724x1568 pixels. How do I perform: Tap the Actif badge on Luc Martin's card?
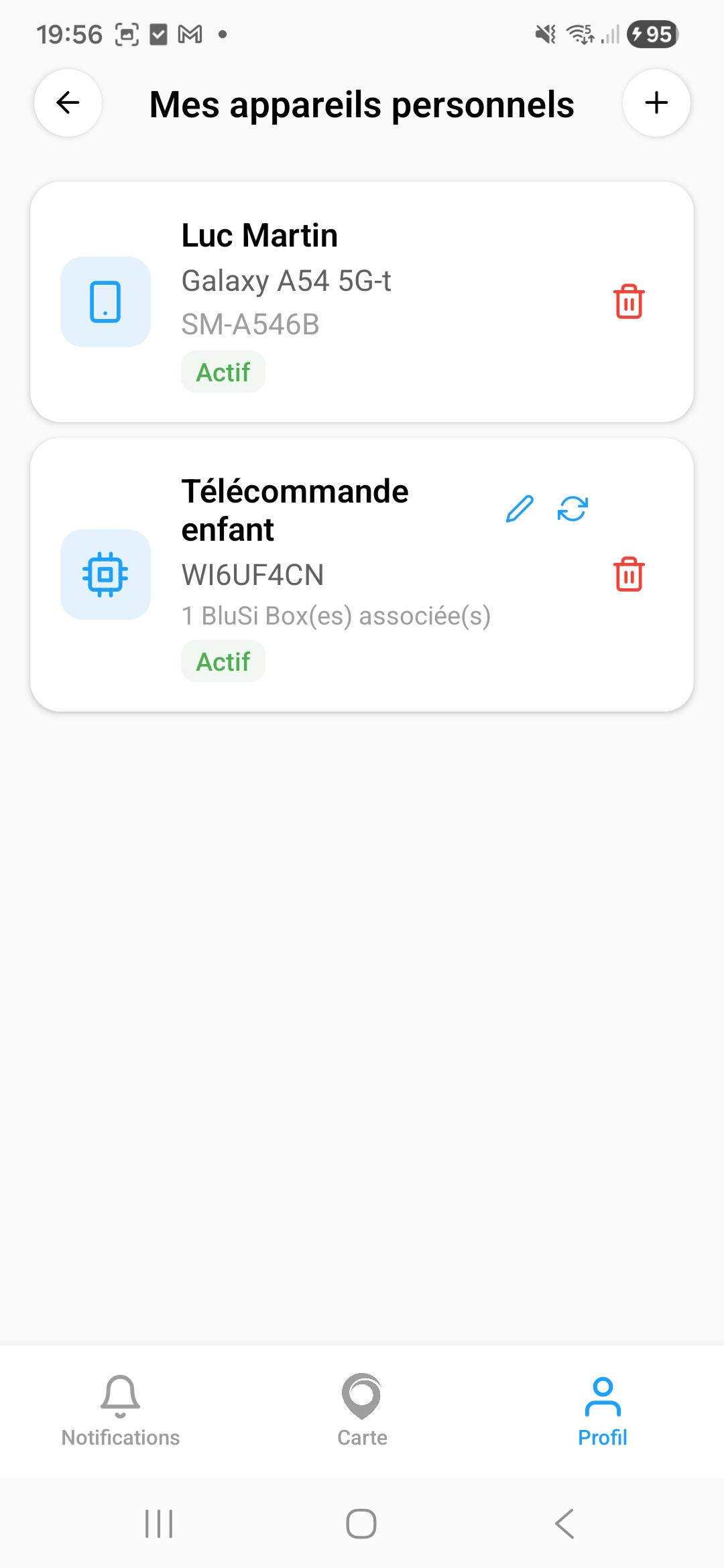223,371
